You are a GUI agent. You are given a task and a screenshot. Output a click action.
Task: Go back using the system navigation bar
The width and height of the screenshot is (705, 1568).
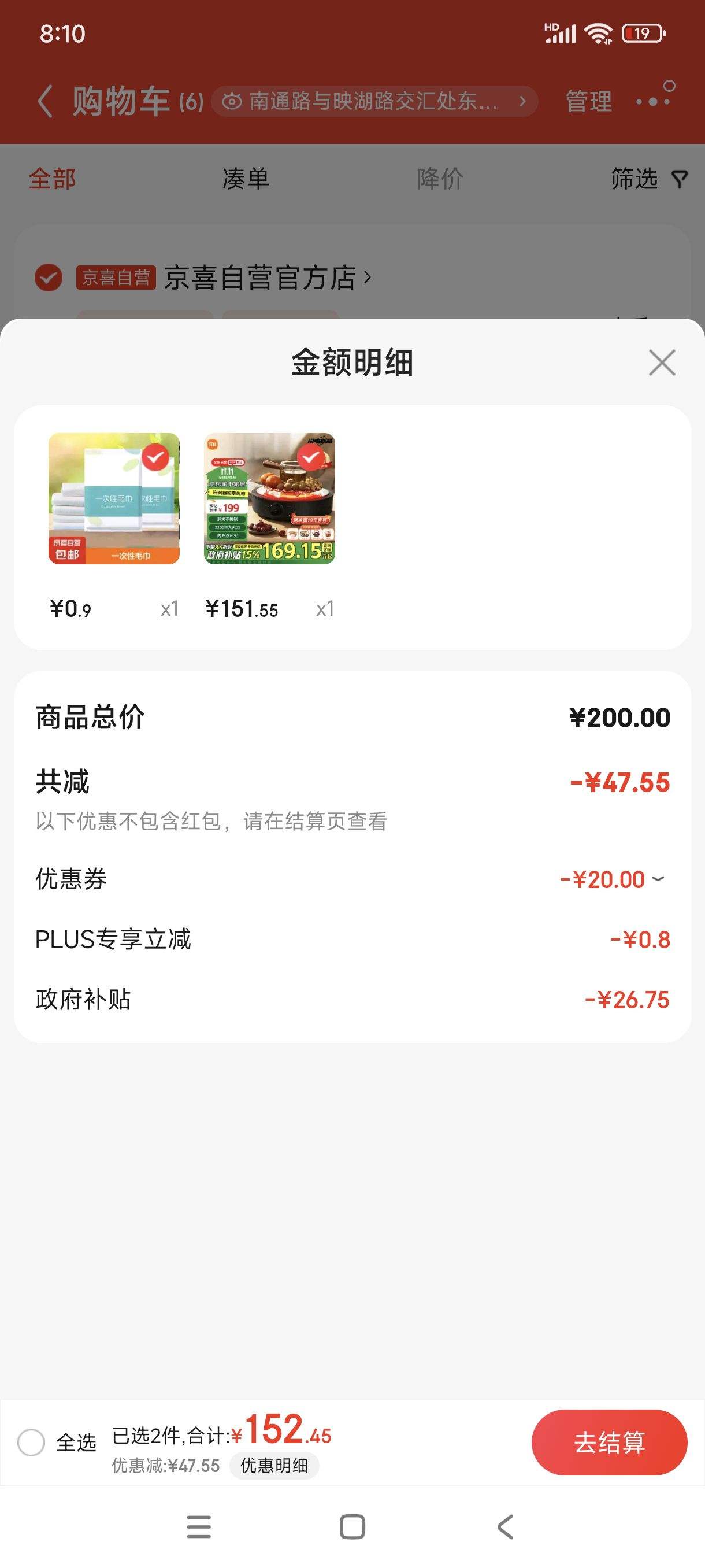click(506, 1526)
